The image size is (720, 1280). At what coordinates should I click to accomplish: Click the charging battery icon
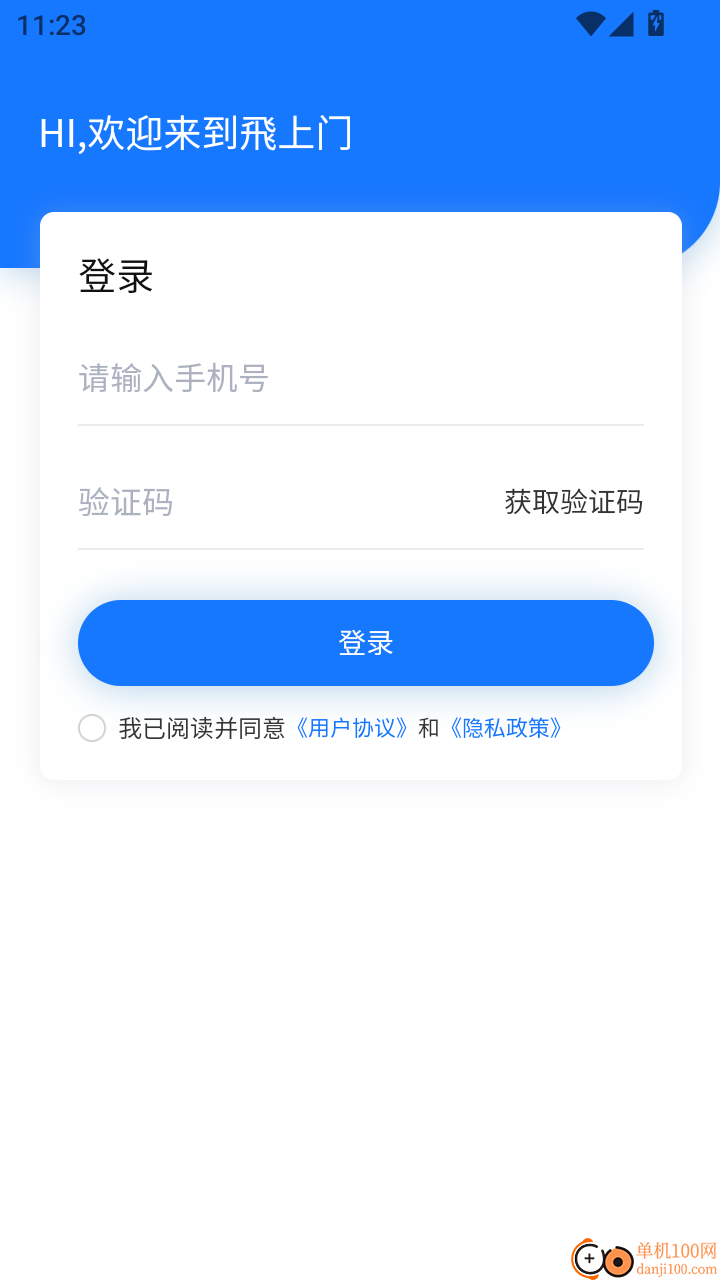(x=655, y=24)
